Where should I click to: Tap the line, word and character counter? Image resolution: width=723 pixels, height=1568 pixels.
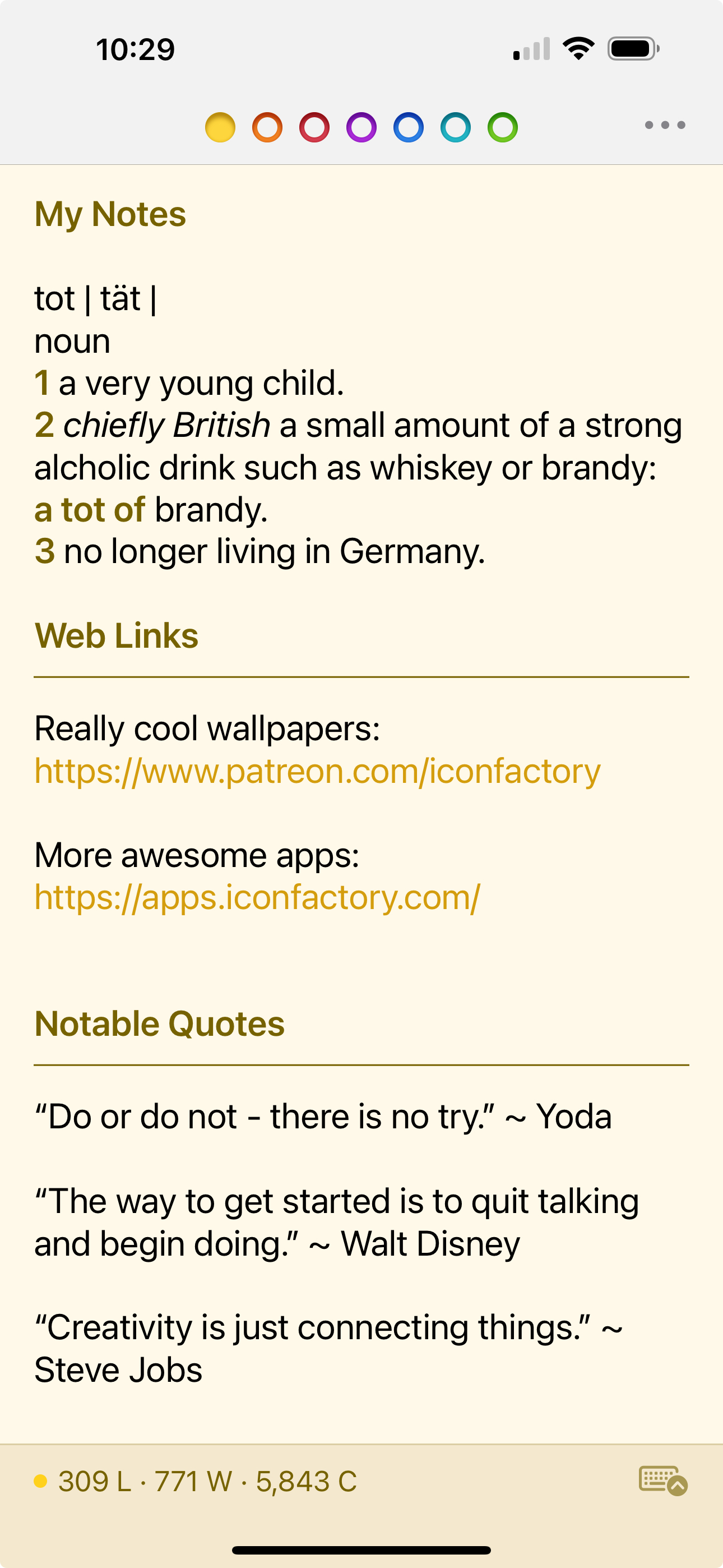point(207,1481)
